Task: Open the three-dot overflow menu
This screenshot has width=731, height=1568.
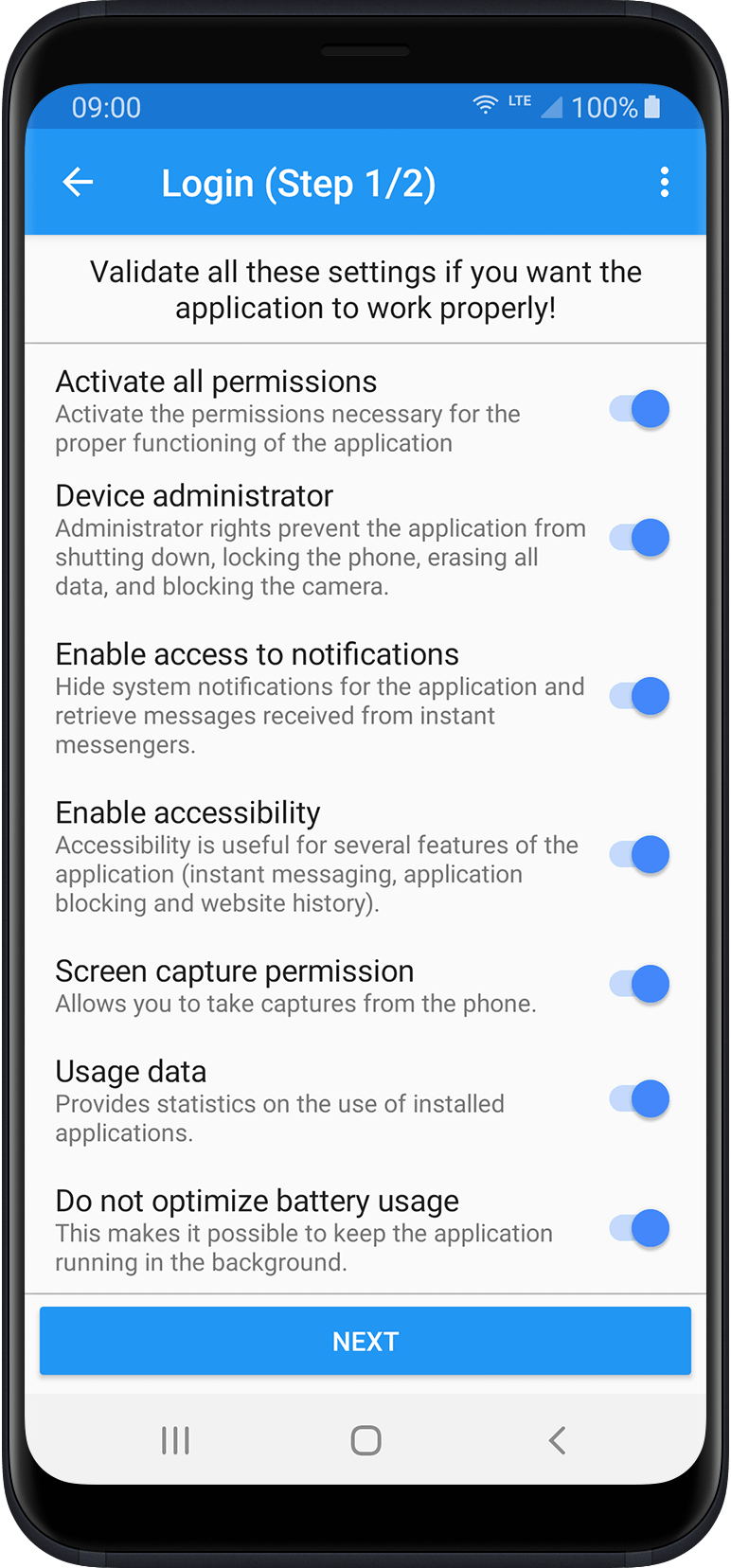Action: (x=665, y=182)
